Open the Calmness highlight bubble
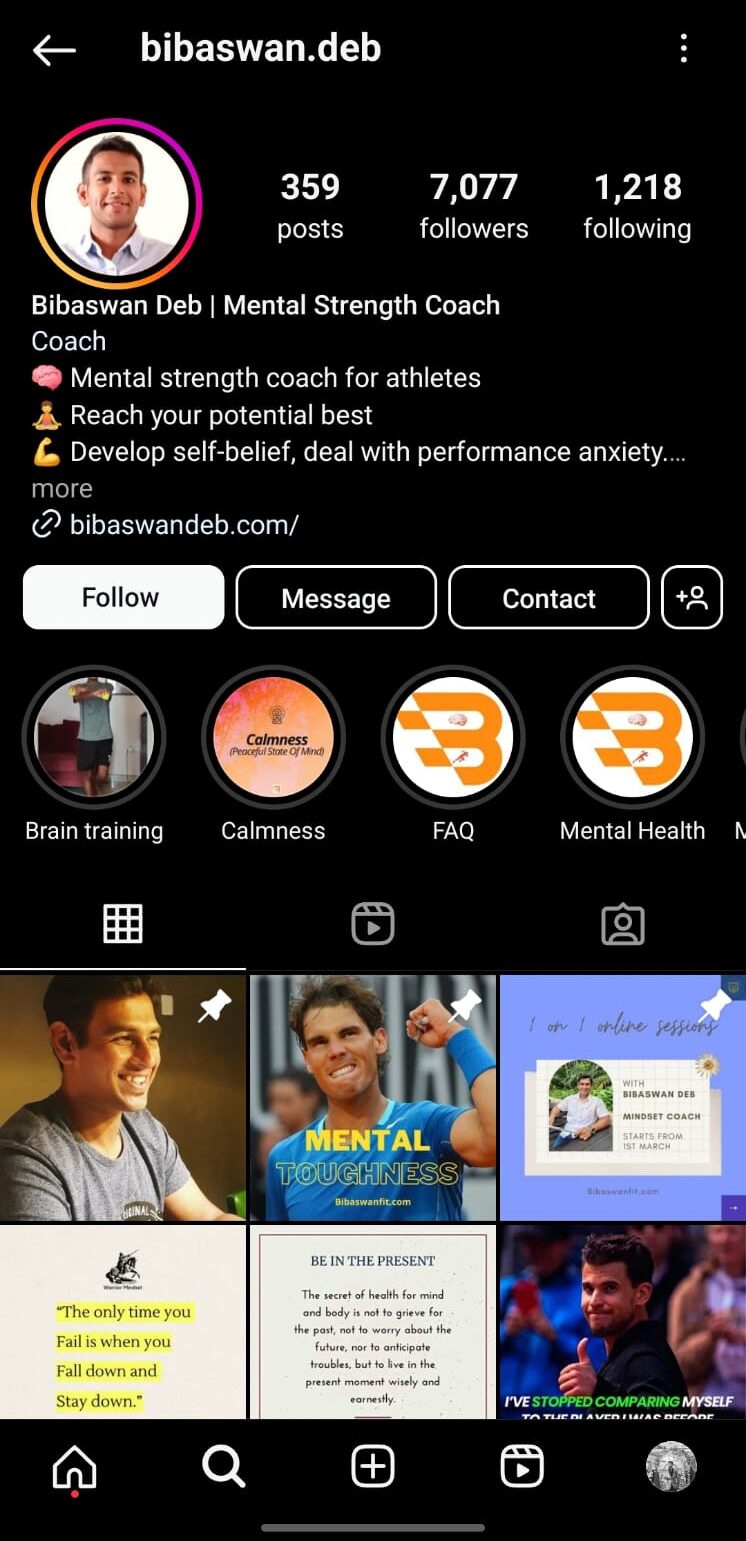The height and width of the screenshot is (1541, 746). pyautogui.click(x=273, y=736)
